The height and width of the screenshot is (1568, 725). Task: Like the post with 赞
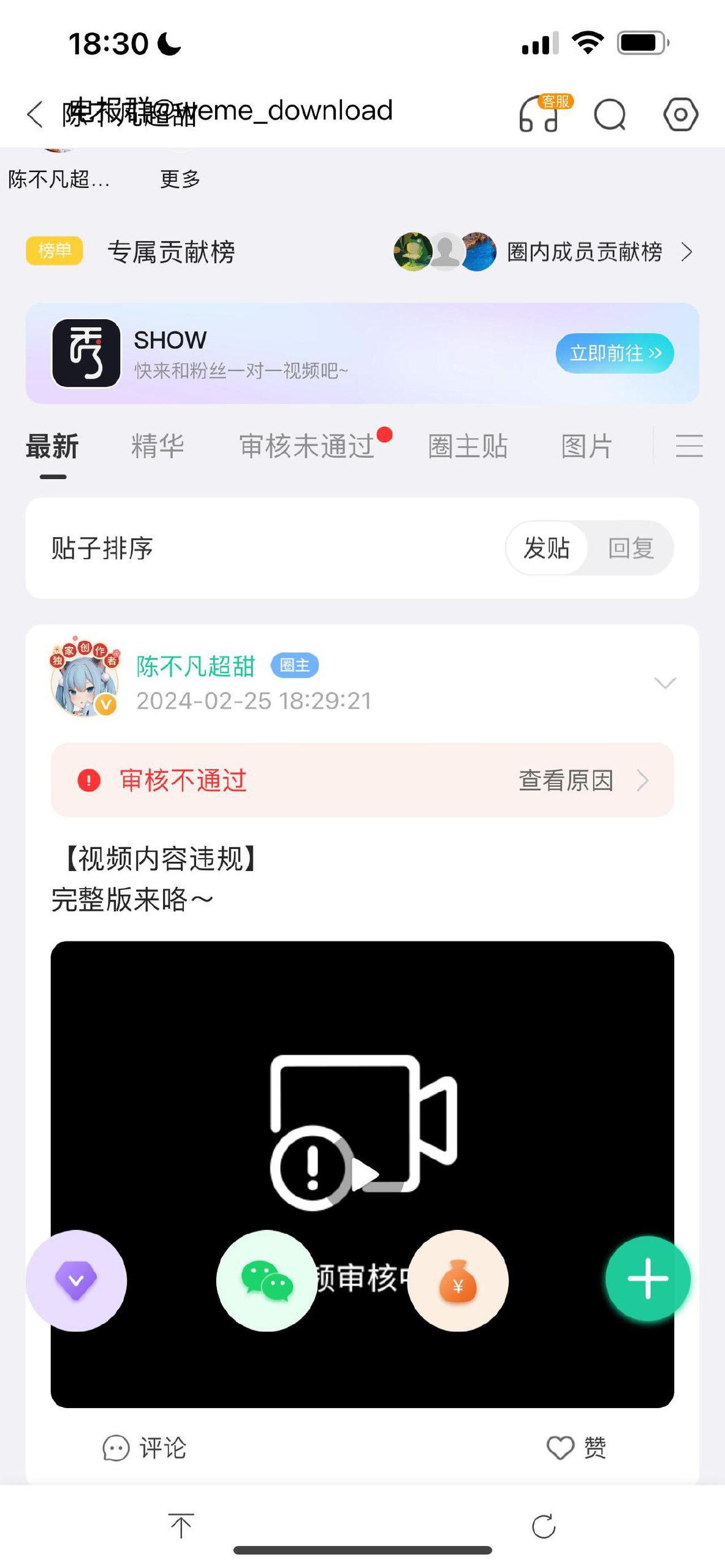click(576, 1448)
